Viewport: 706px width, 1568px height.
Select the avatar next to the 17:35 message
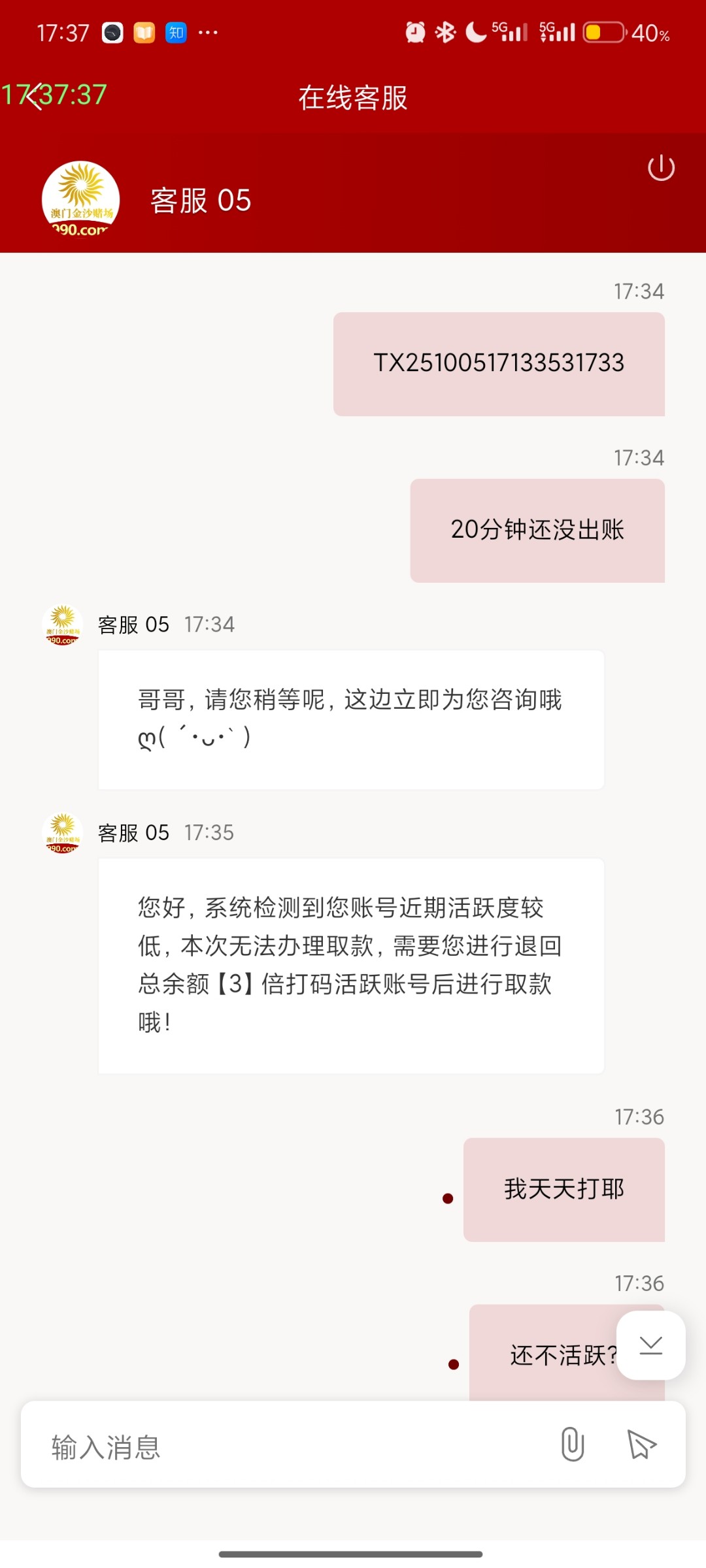[x=62, y=832]
